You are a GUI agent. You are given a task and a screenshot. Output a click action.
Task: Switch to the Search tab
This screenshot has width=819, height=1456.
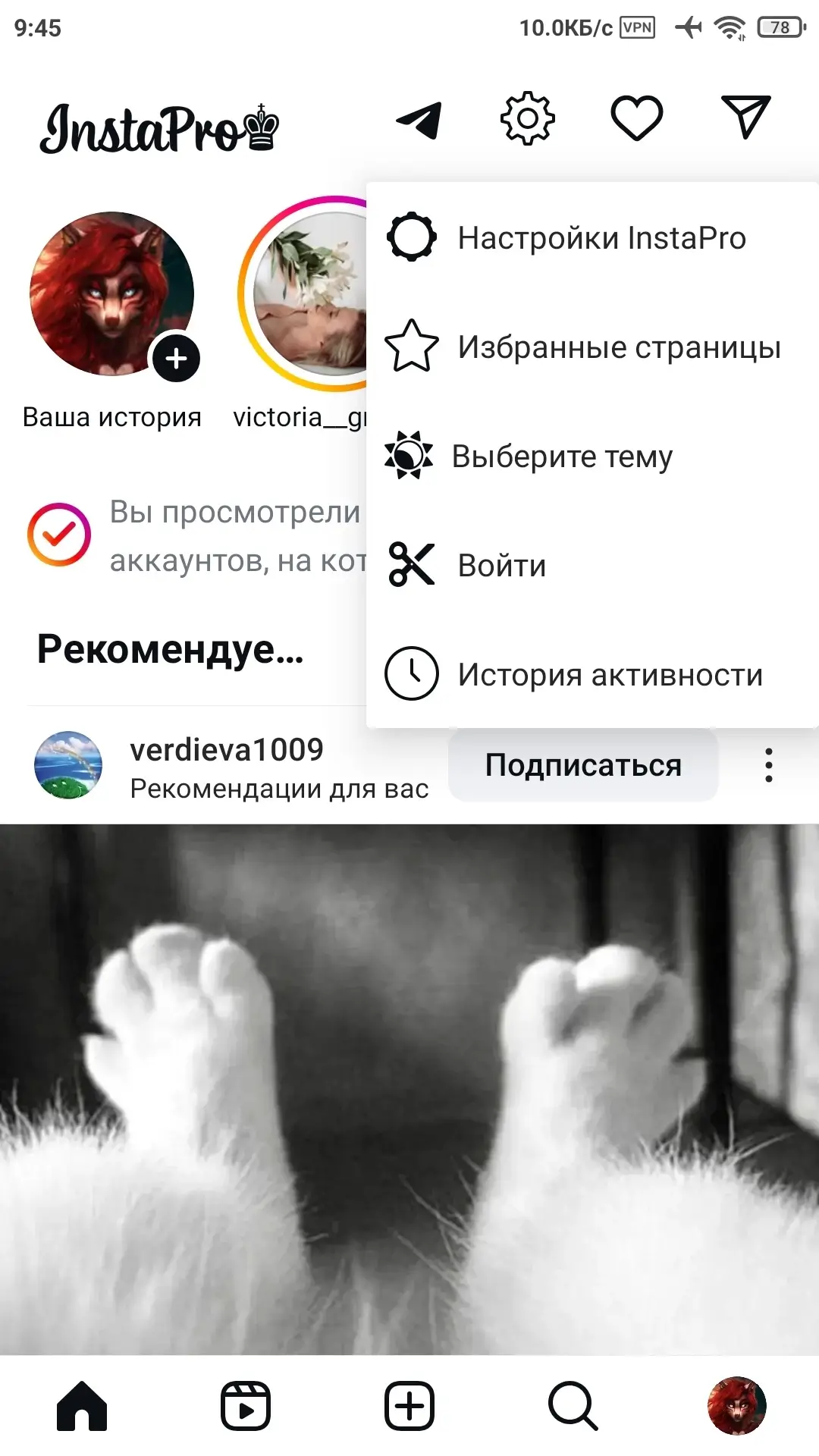pyautogui.click(x=573, y=1407)
